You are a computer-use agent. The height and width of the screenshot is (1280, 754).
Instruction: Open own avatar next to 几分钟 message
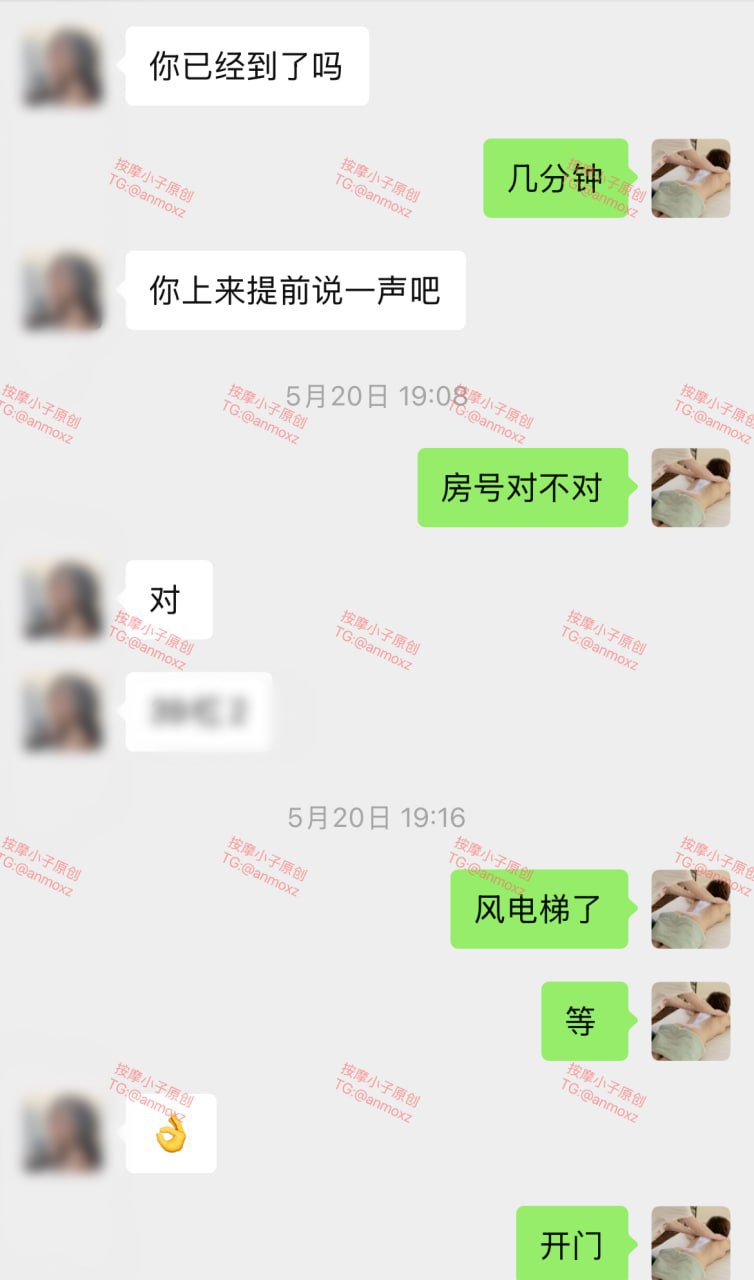[x=690, y=178]
